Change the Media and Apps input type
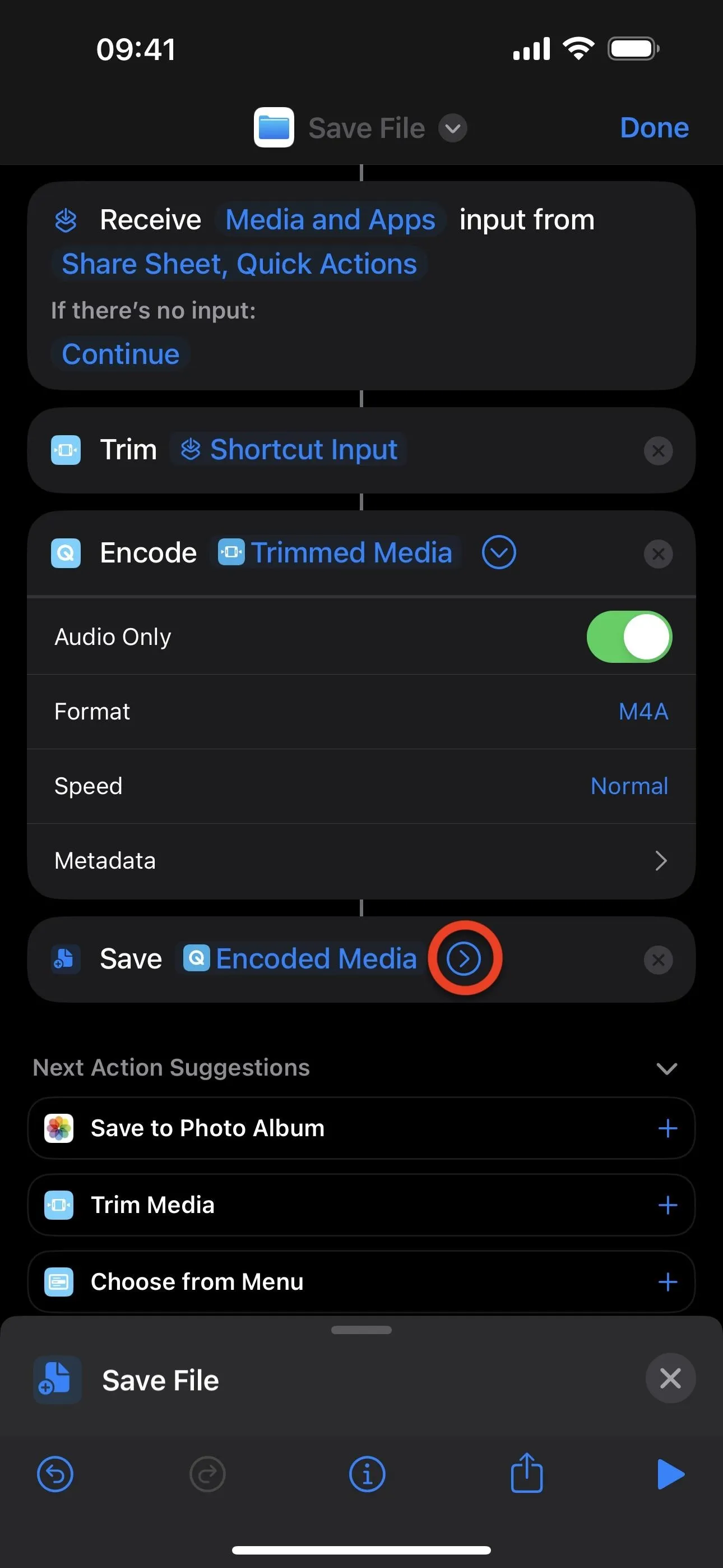 click(331, 220)
